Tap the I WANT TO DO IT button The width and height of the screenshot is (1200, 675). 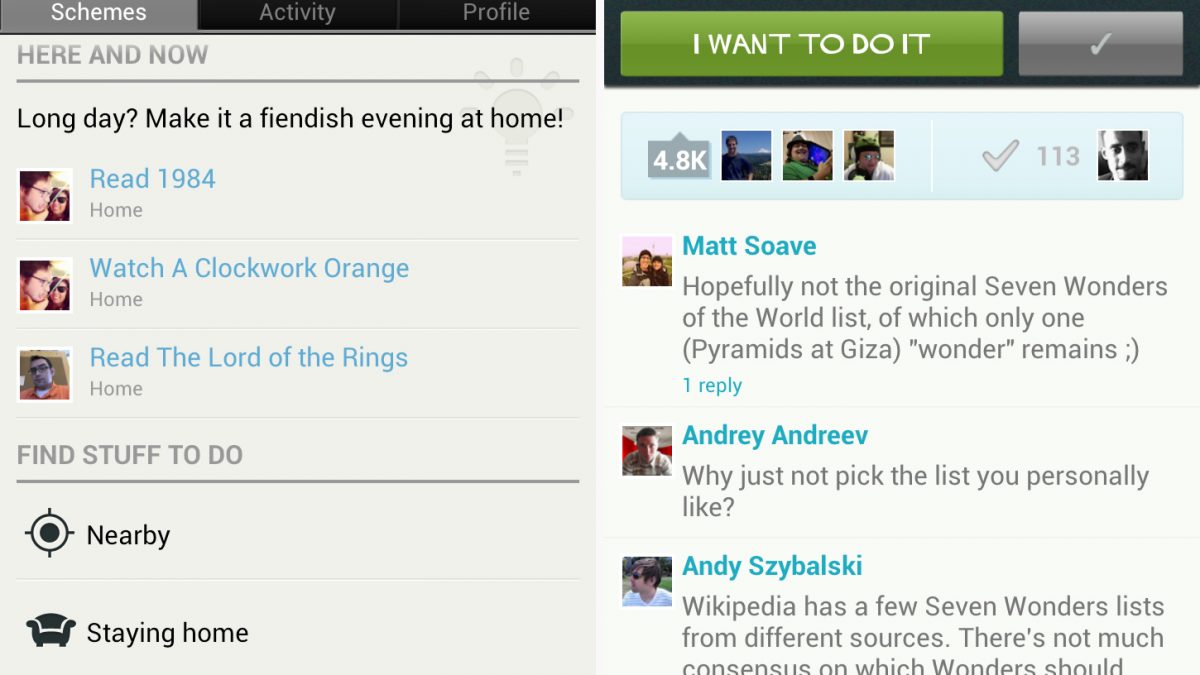coord(811,44)
